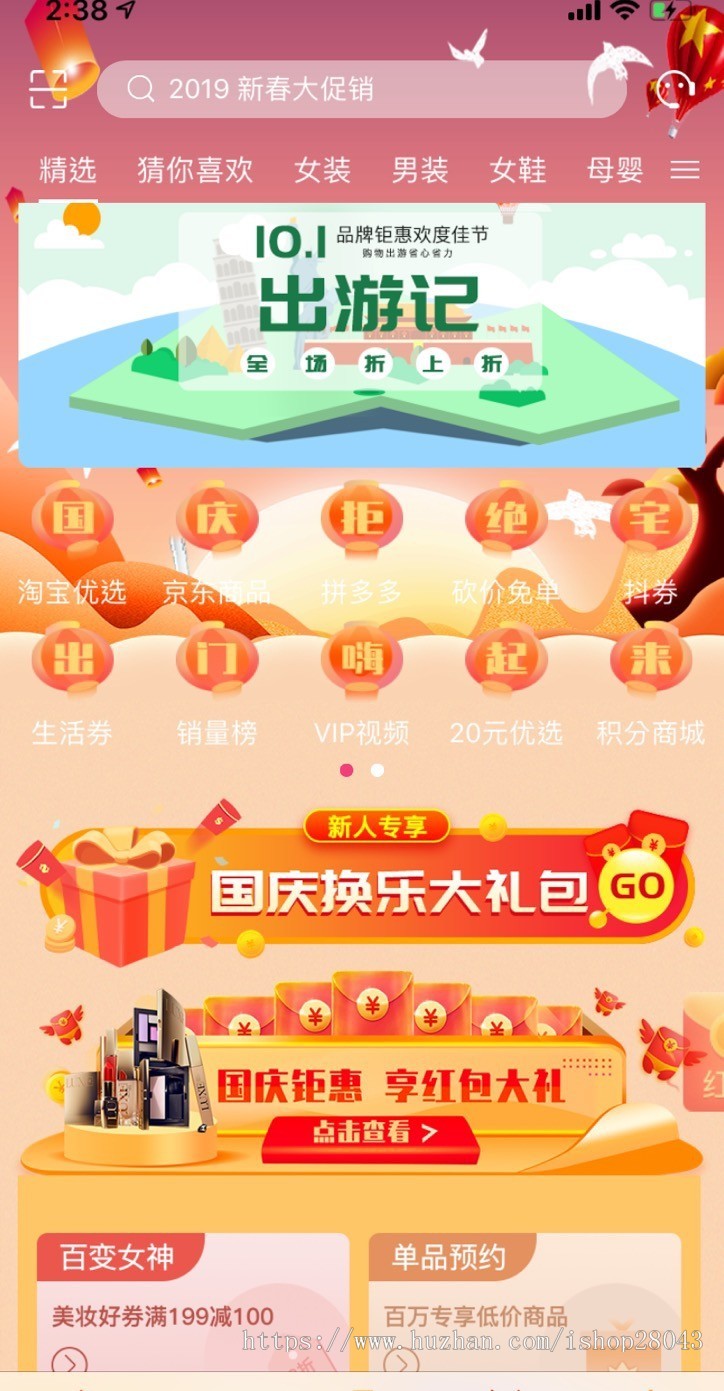The width and height of the screenshot is (724, 1391).
Task: Open the customer service headset icon
Action: point(676,91)
